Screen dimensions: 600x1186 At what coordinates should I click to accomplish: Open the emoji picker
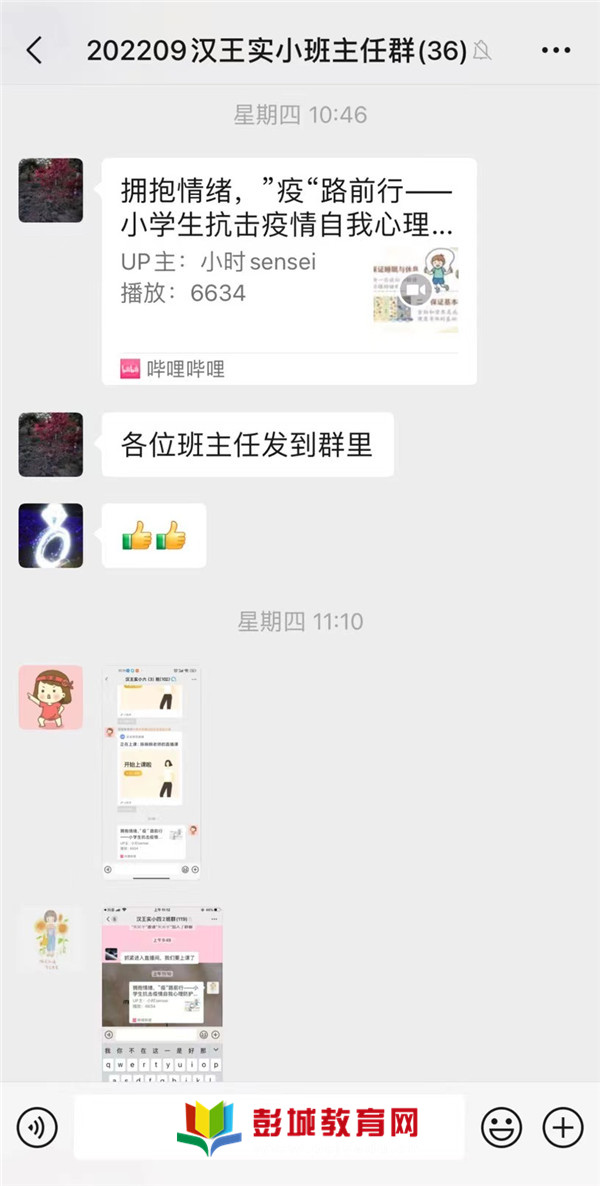tap(501, 1128)
